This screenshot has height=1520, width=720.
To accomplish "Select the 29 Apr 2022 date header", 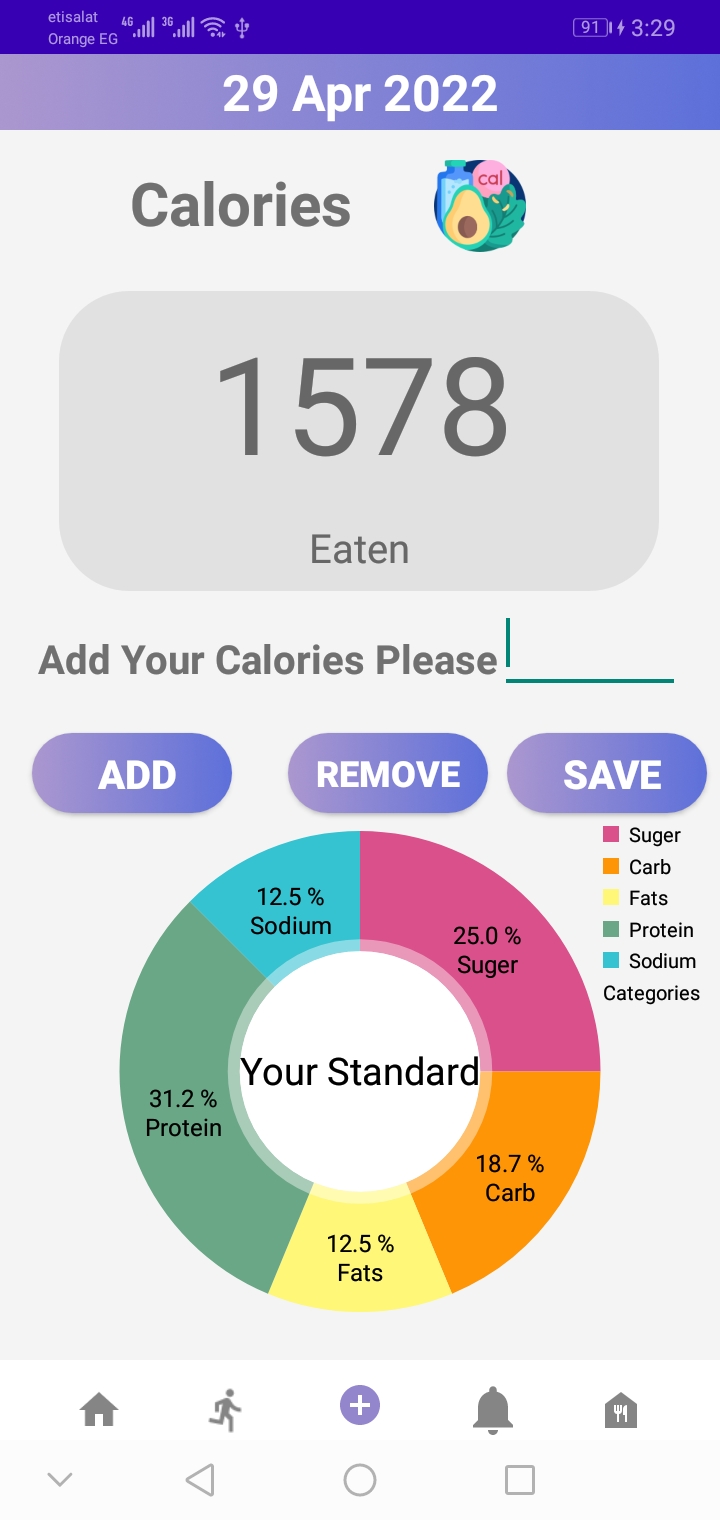I will pyautogui.click(x=359, y=92).
